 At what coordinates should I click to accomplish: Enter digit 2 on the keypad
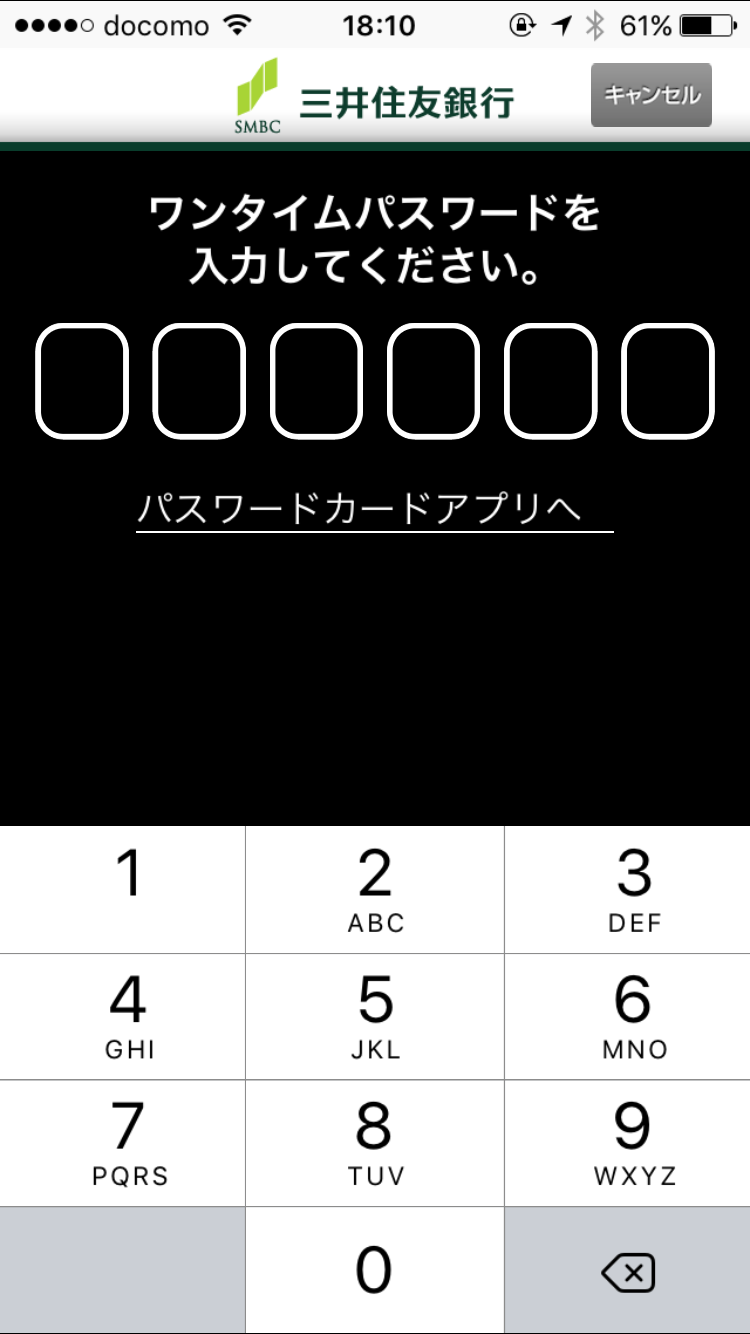click(x=375, y=889)
